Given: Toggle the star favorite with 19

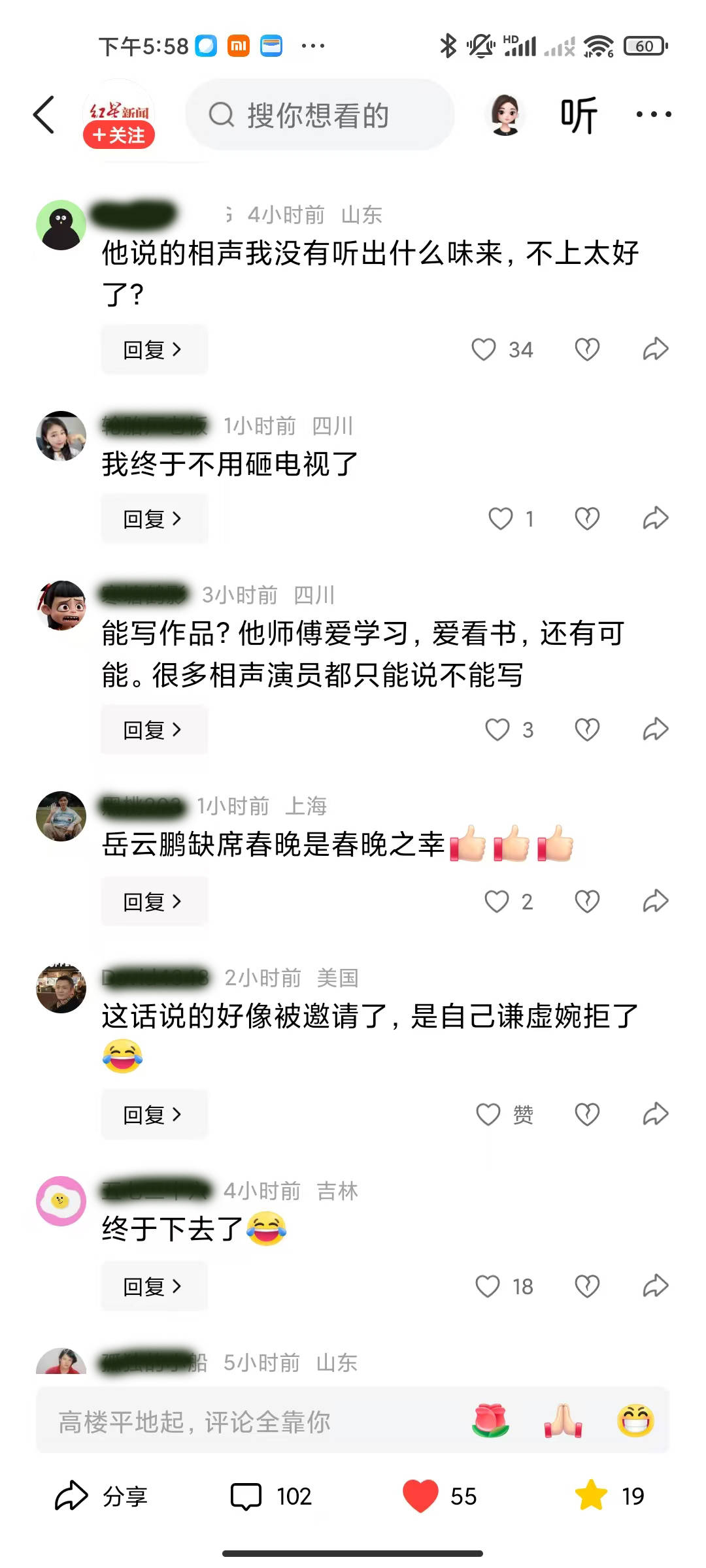Looking at the screenshot, I should click(x=591, y=1496).
